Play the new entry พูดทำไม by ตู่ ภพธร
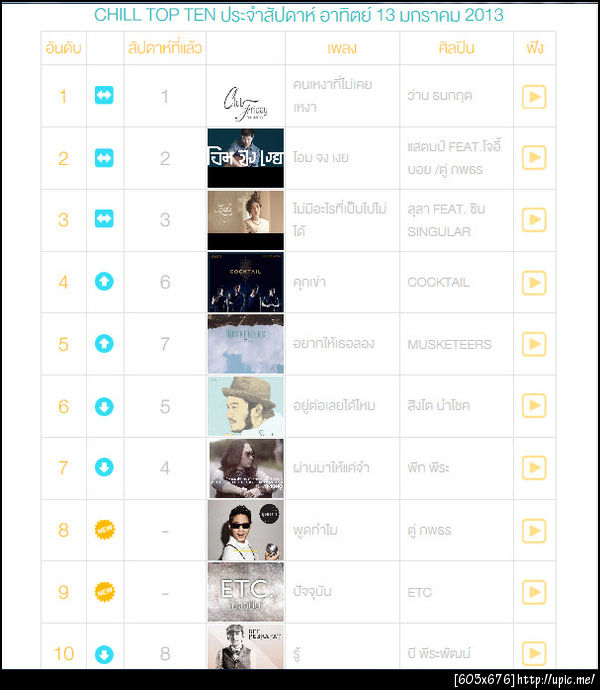The height and width of the screenshot is (690, 600). [534, 530]
